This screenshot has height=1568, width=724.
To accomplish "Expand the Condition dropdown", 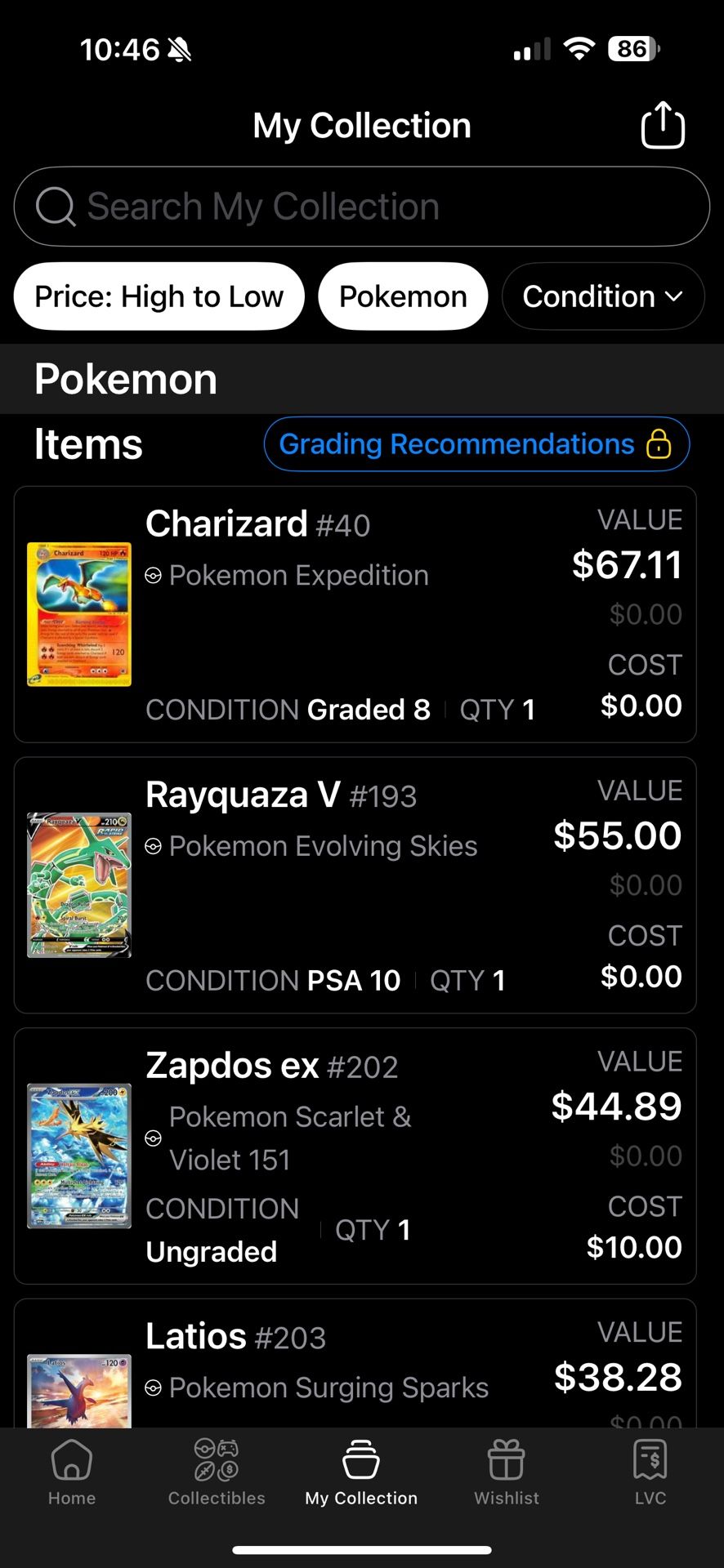I will point(602,296).
